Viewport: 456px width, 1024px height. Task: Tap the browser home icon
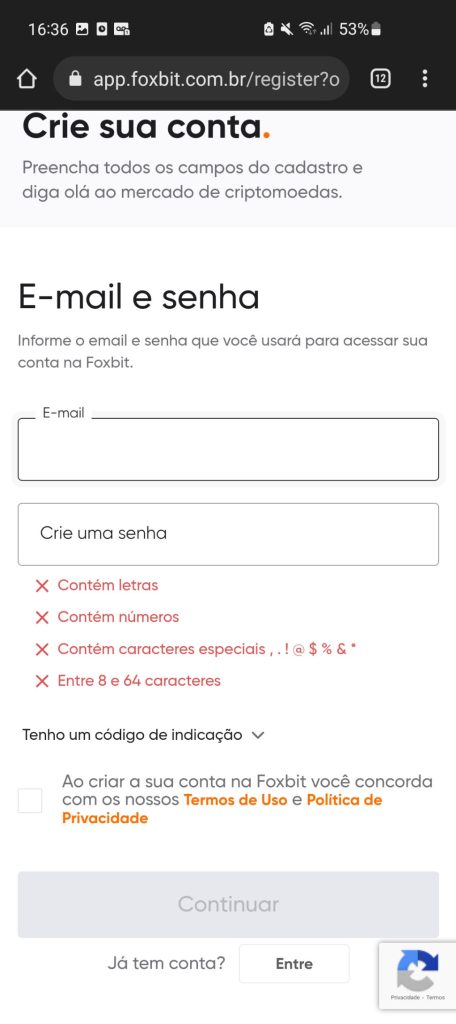[x=26, y=80]
